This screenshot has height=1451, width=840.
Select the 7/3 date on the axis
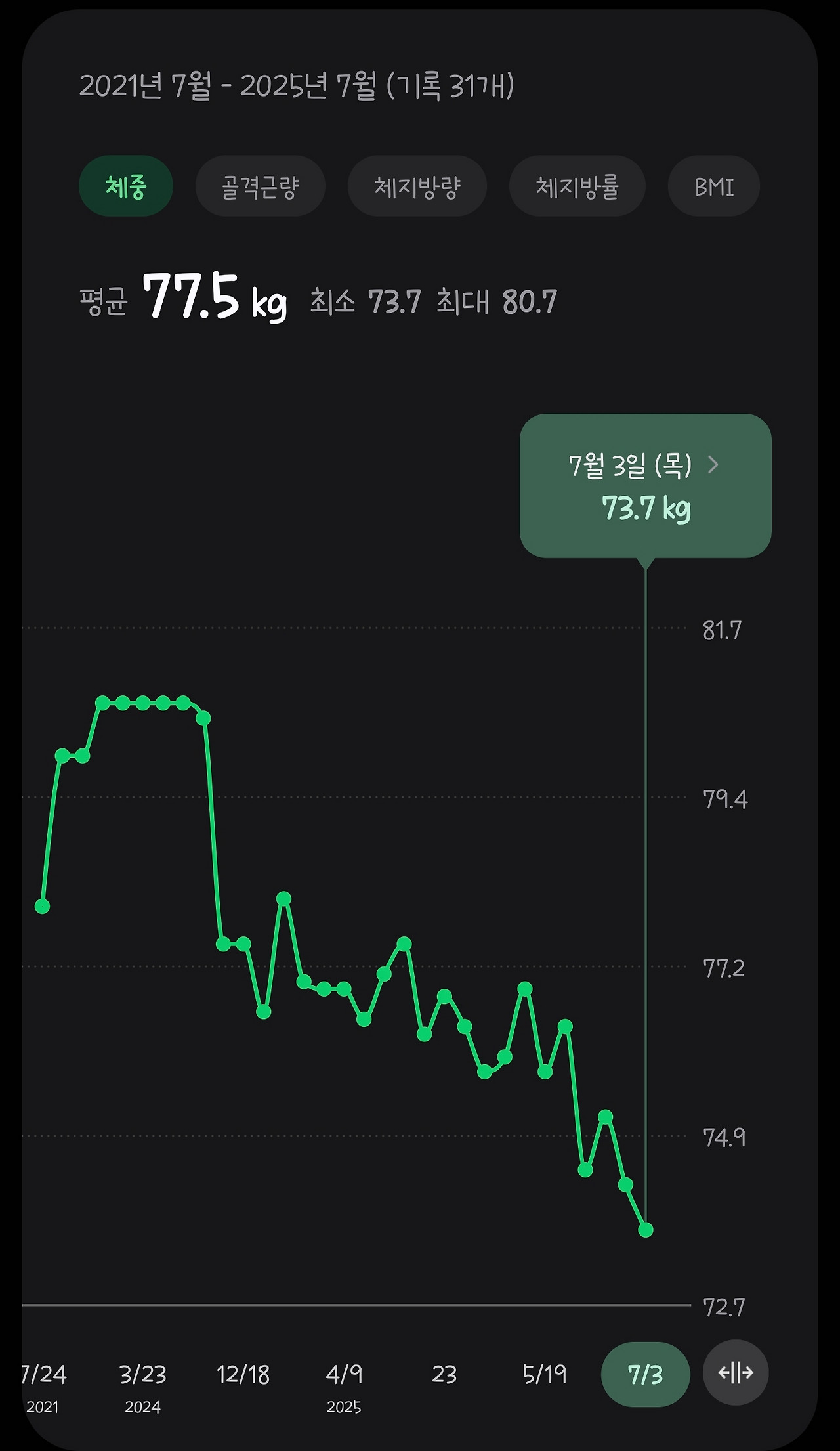point(645,1374)
